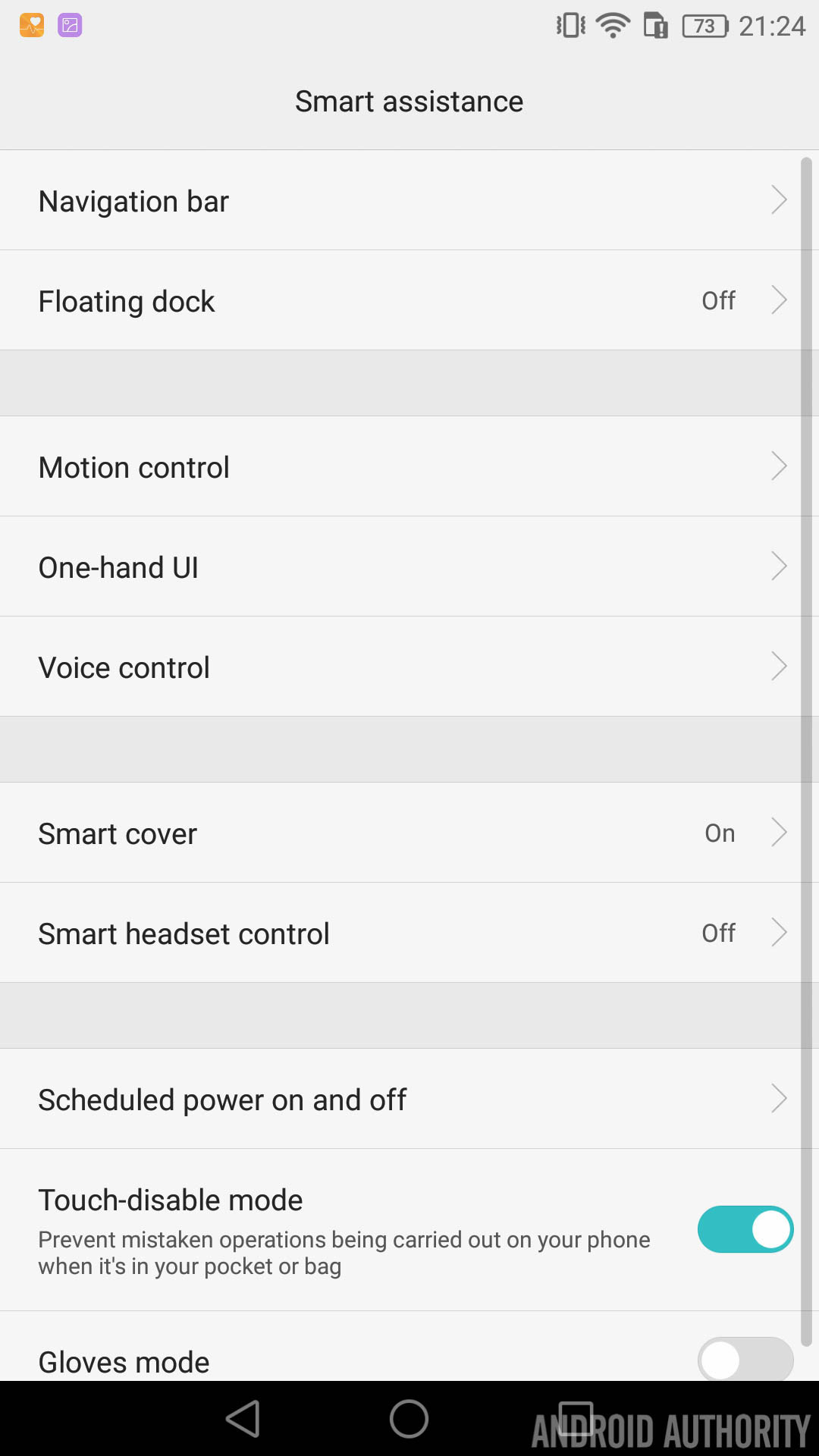This screenshot has width=819, height=1456.
Task: Go back with system back button
Action: click(x=243, y=1419)
